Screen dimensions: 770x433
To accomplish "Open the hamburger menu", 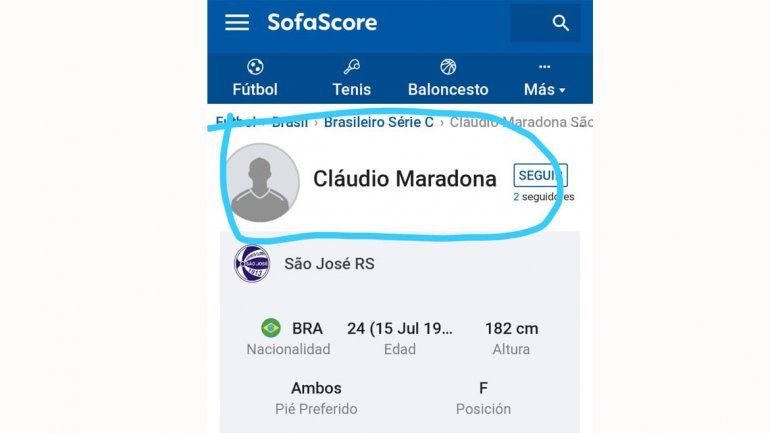I will pos(237,22).
